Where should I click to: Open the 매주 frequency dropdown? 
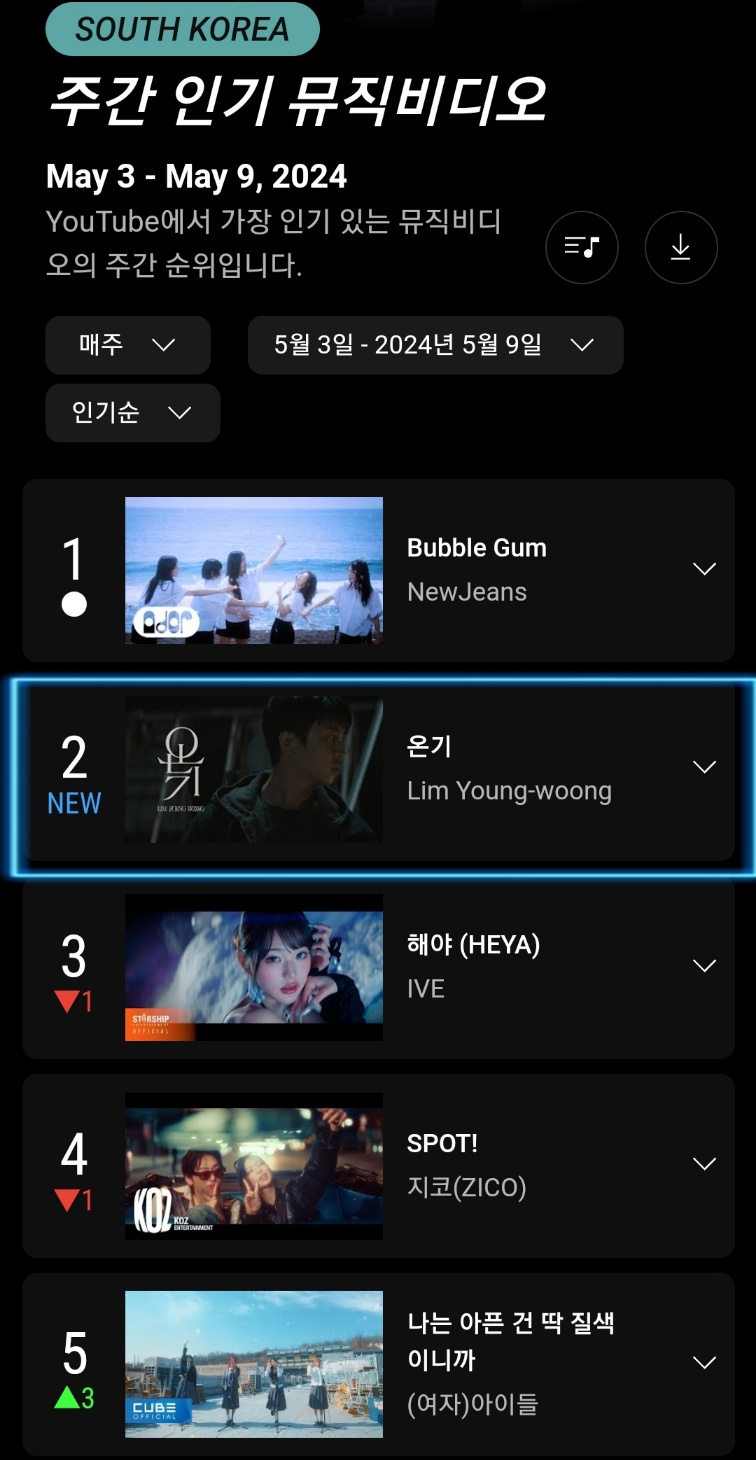click(128, 345)
